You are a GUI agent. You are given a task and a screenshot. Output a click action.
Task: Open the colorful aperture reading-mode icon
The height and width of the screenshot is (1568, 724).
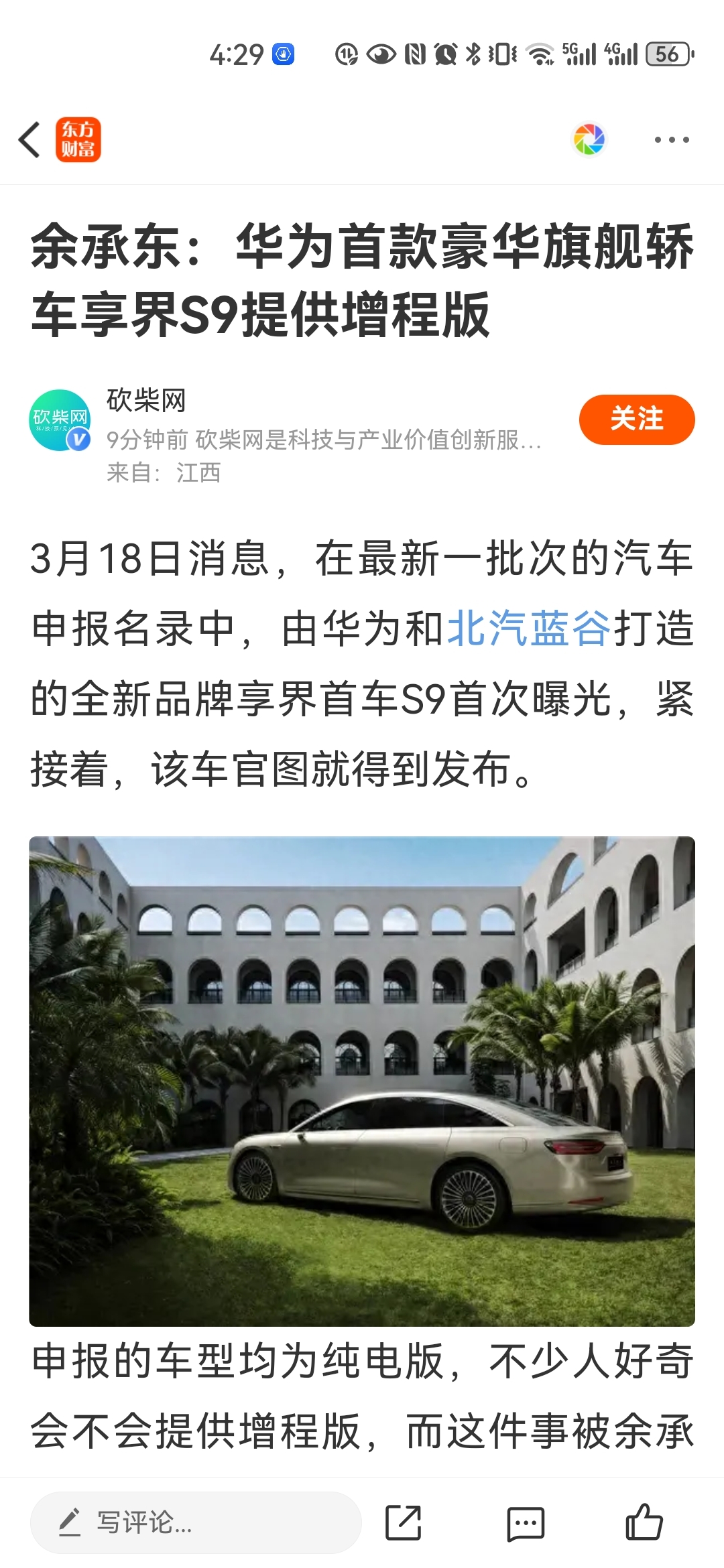click(589, 139)
